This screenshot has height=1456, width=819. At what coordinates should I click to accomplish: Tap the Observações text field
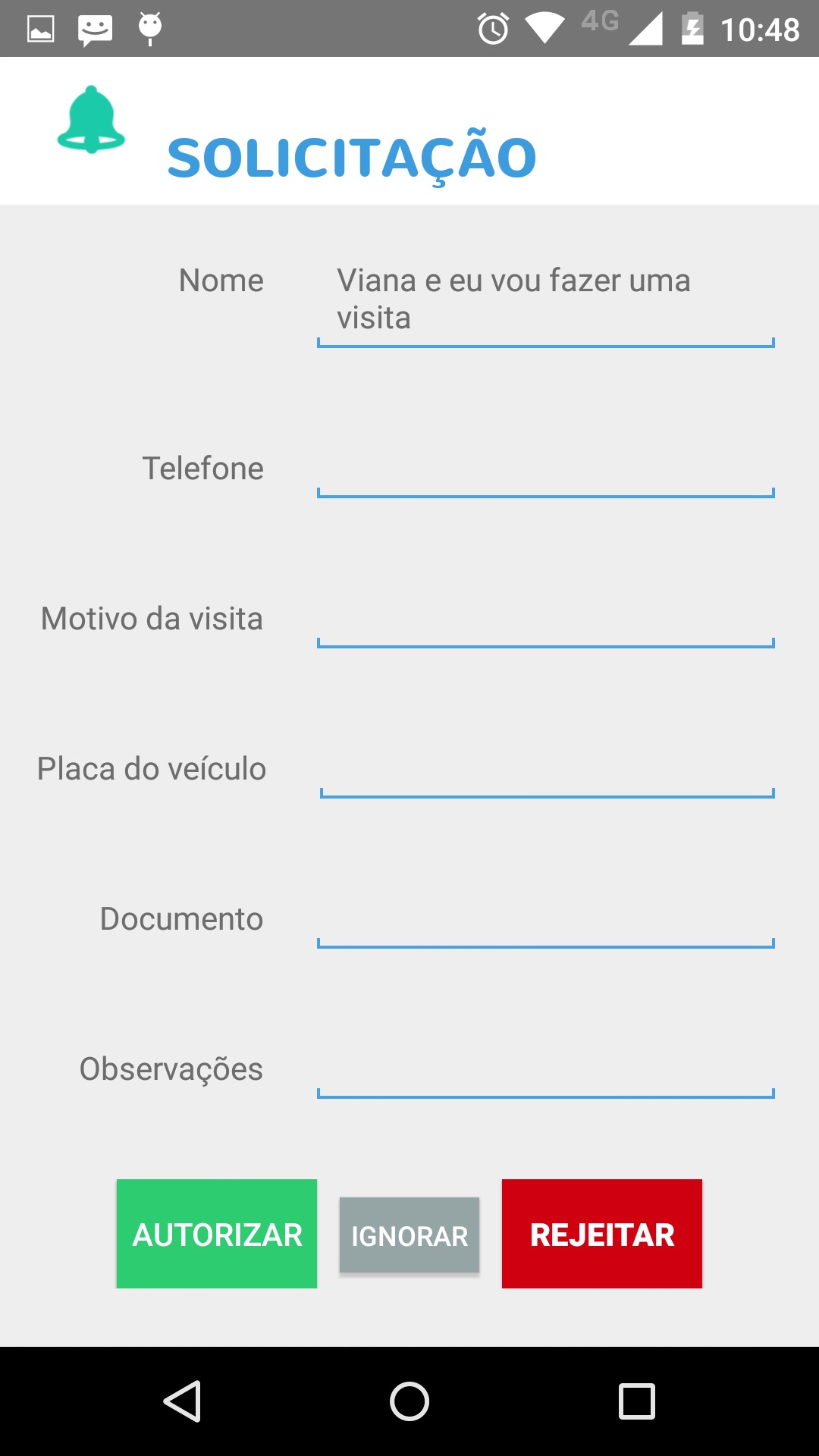click(x=546, y=1069)
